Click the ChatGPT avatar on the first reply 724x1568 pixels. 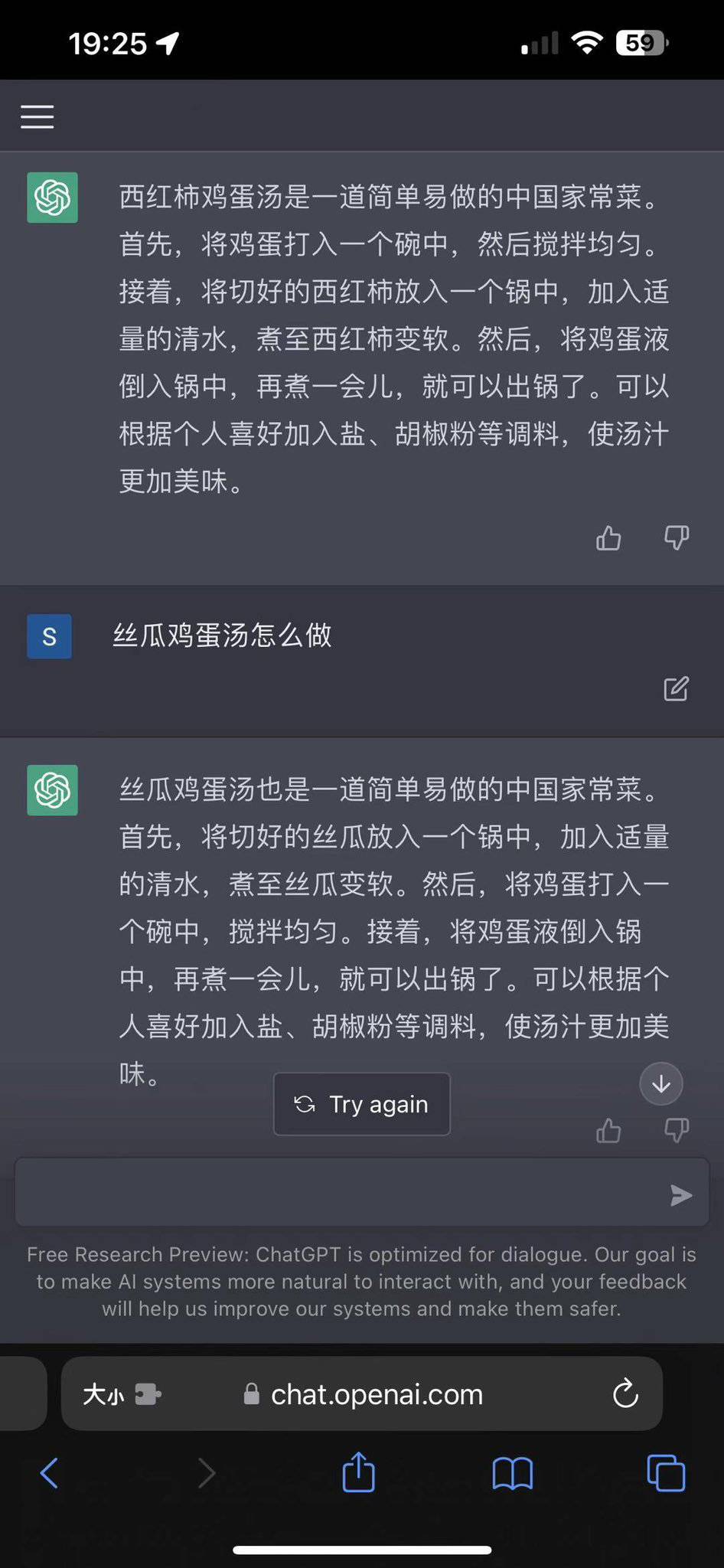coord(51,198)
